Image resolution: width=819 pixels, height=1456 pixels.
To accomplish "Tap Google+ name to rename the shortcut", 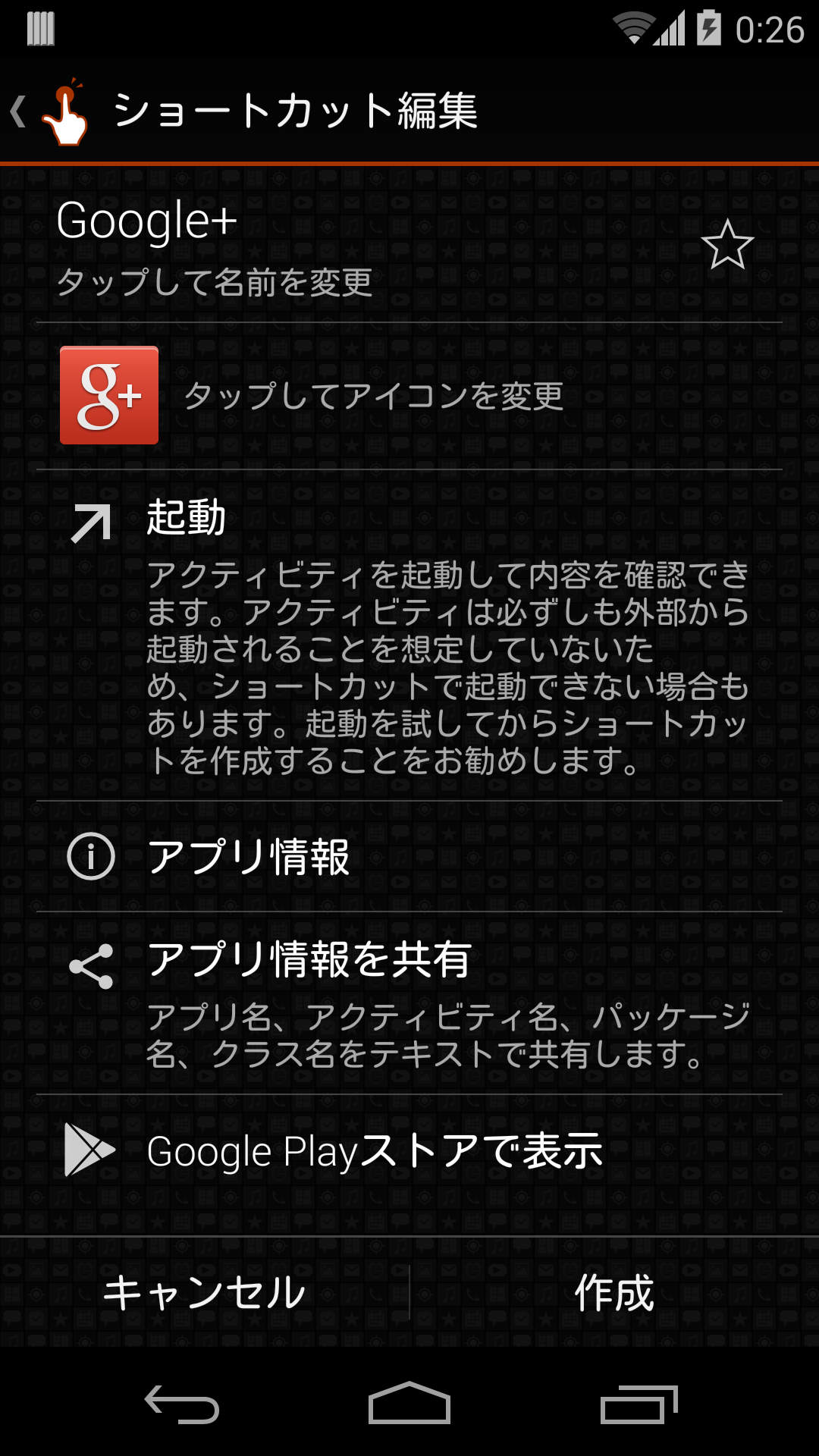I will [x=215, y=247].
